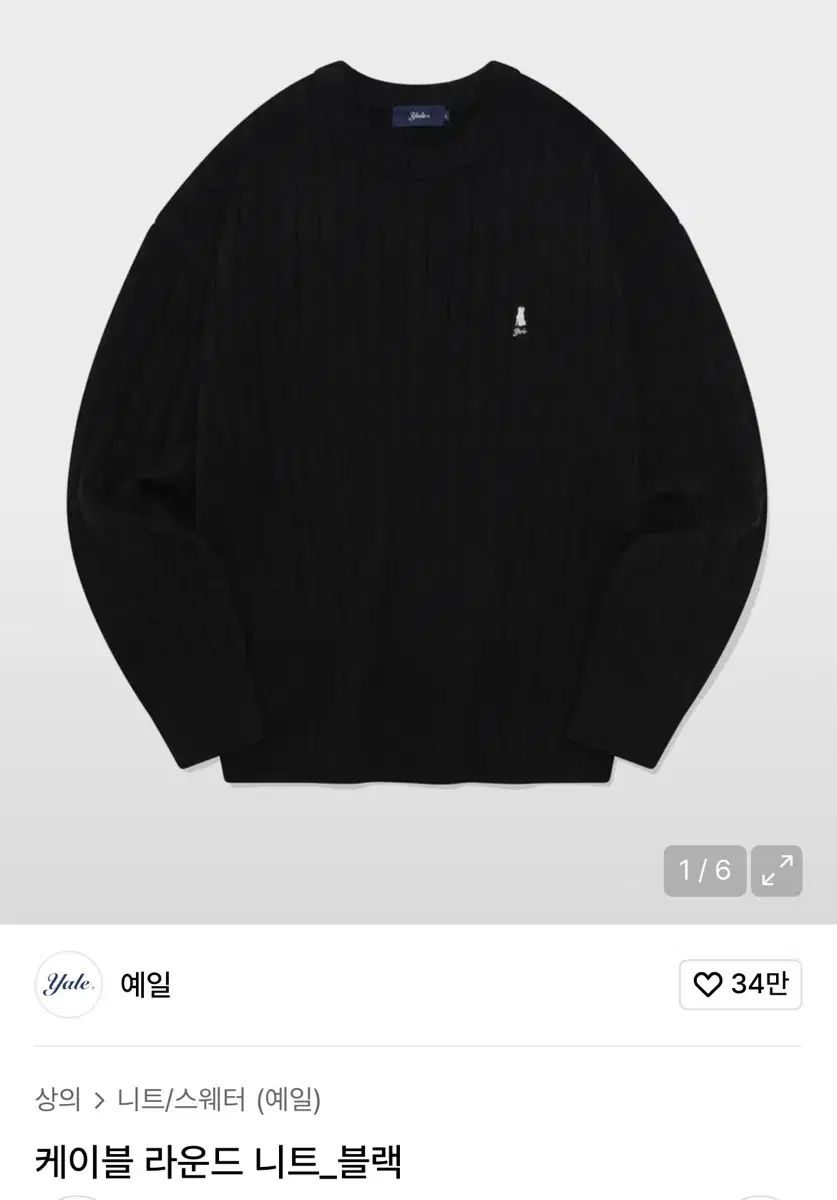
Task: Open the 예일 brand page
Action: point(145,985)
